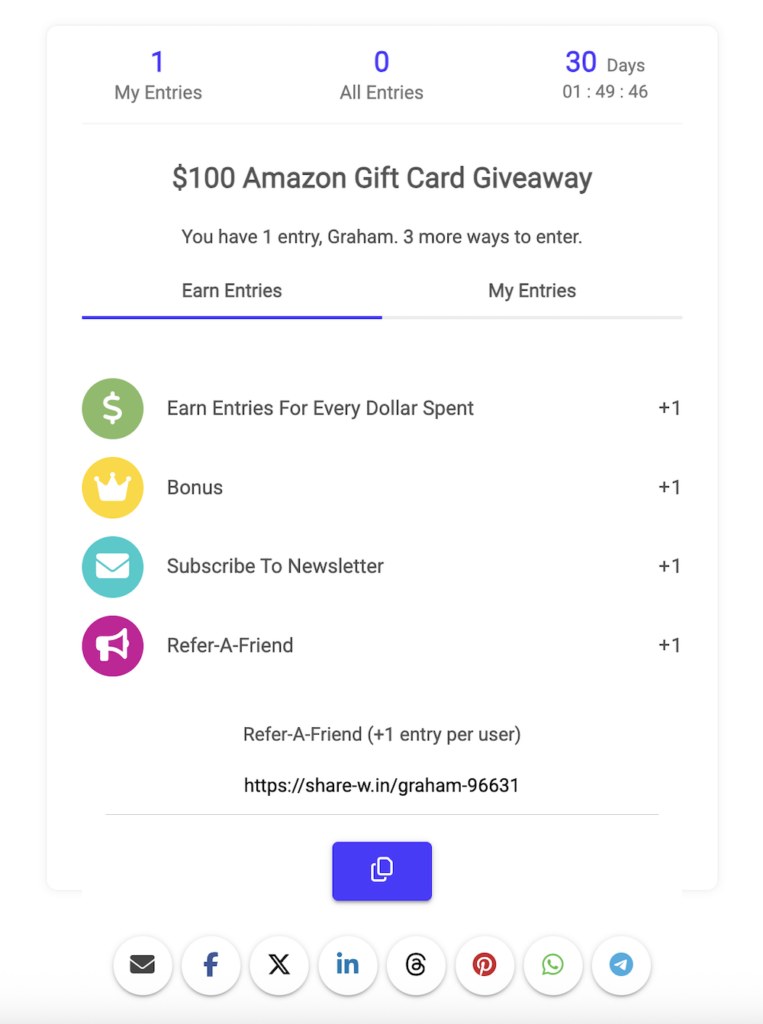
Task: Share the giveaway by email
Action: 143,965
